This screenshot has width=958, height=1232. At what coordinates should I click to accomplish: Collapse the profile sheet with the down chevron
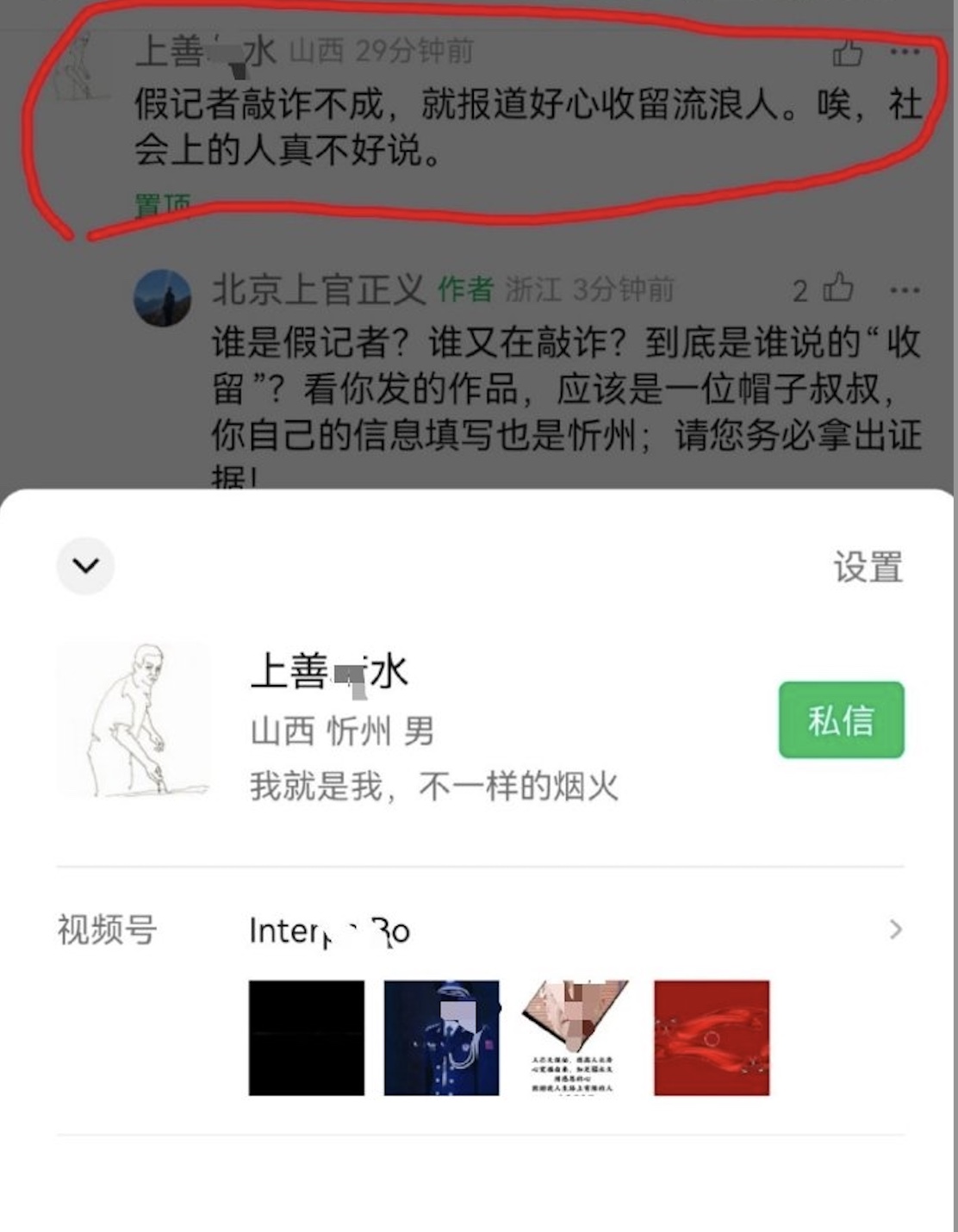[x=85, y=566]
